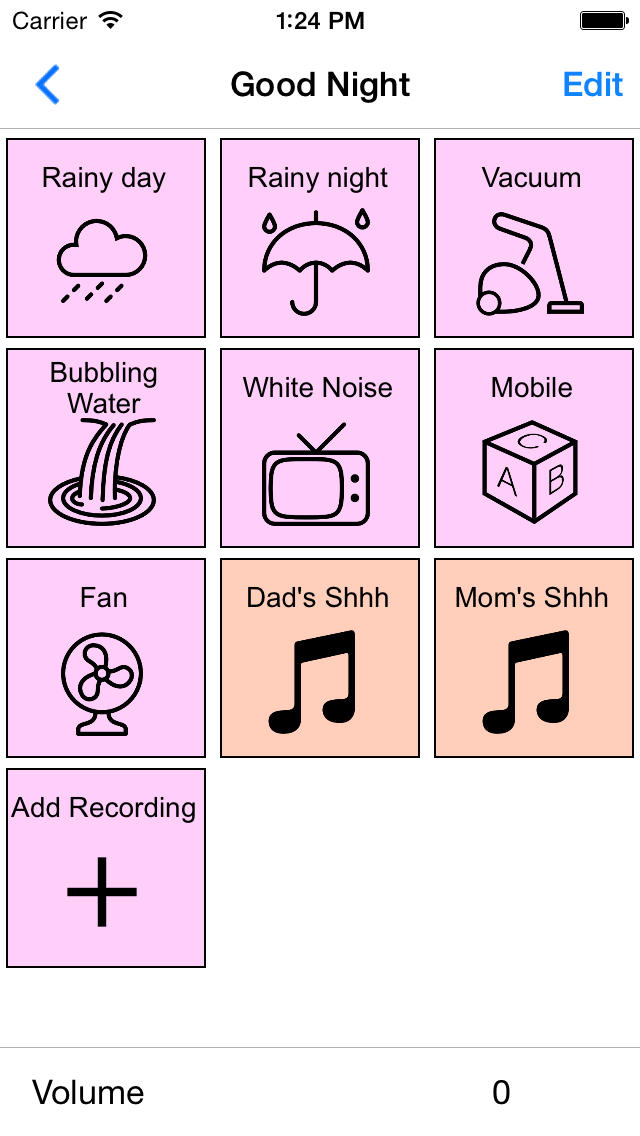Choose the Bubbling Water tile
Image resolution: width=640 pixels, height=1136 pixels.
pos(106,448)
